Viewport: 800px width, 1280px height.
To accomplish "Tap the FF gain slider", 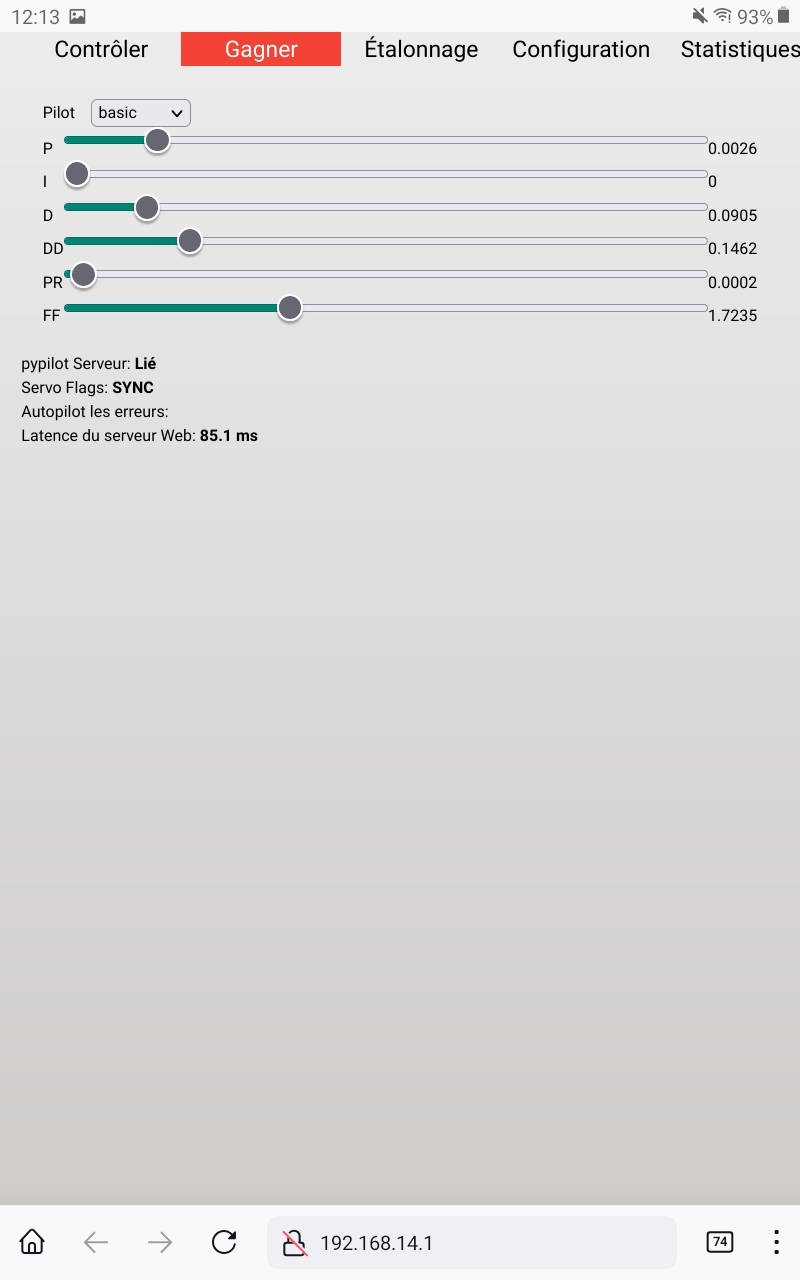I will (385, 308).
